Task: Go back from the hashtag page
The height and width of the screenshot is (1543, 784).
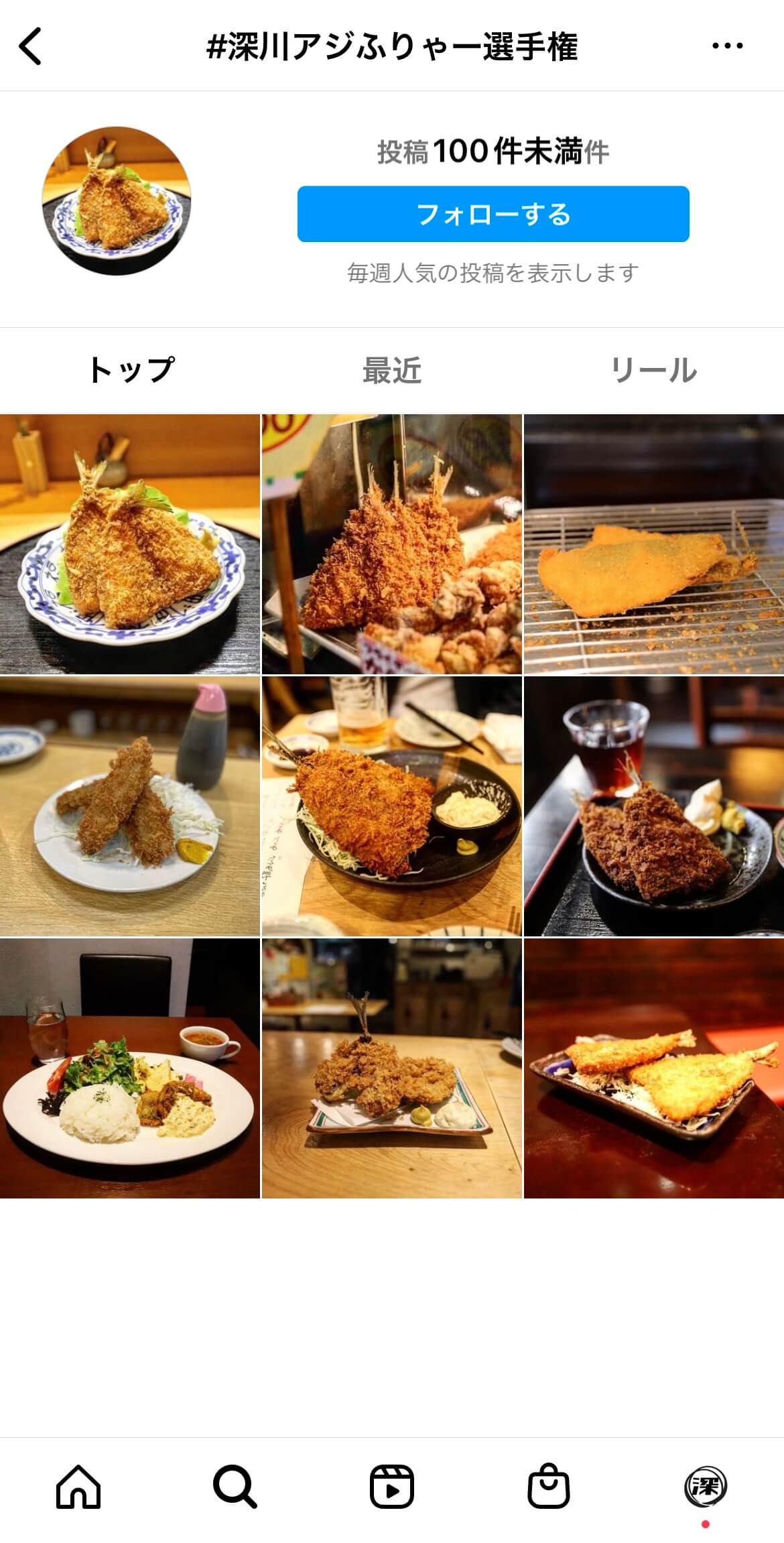Action: point(31,46)
